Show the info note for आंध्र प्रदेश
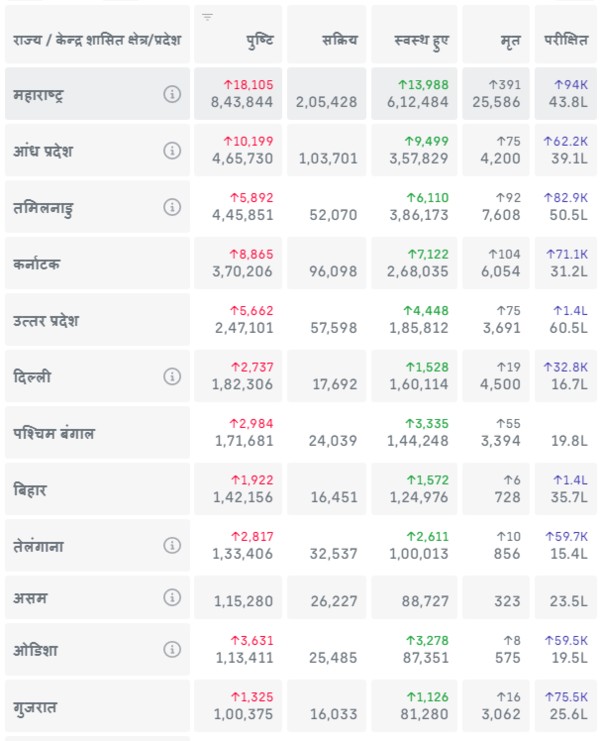The image size is (600, 741). (x=172, y=151)
